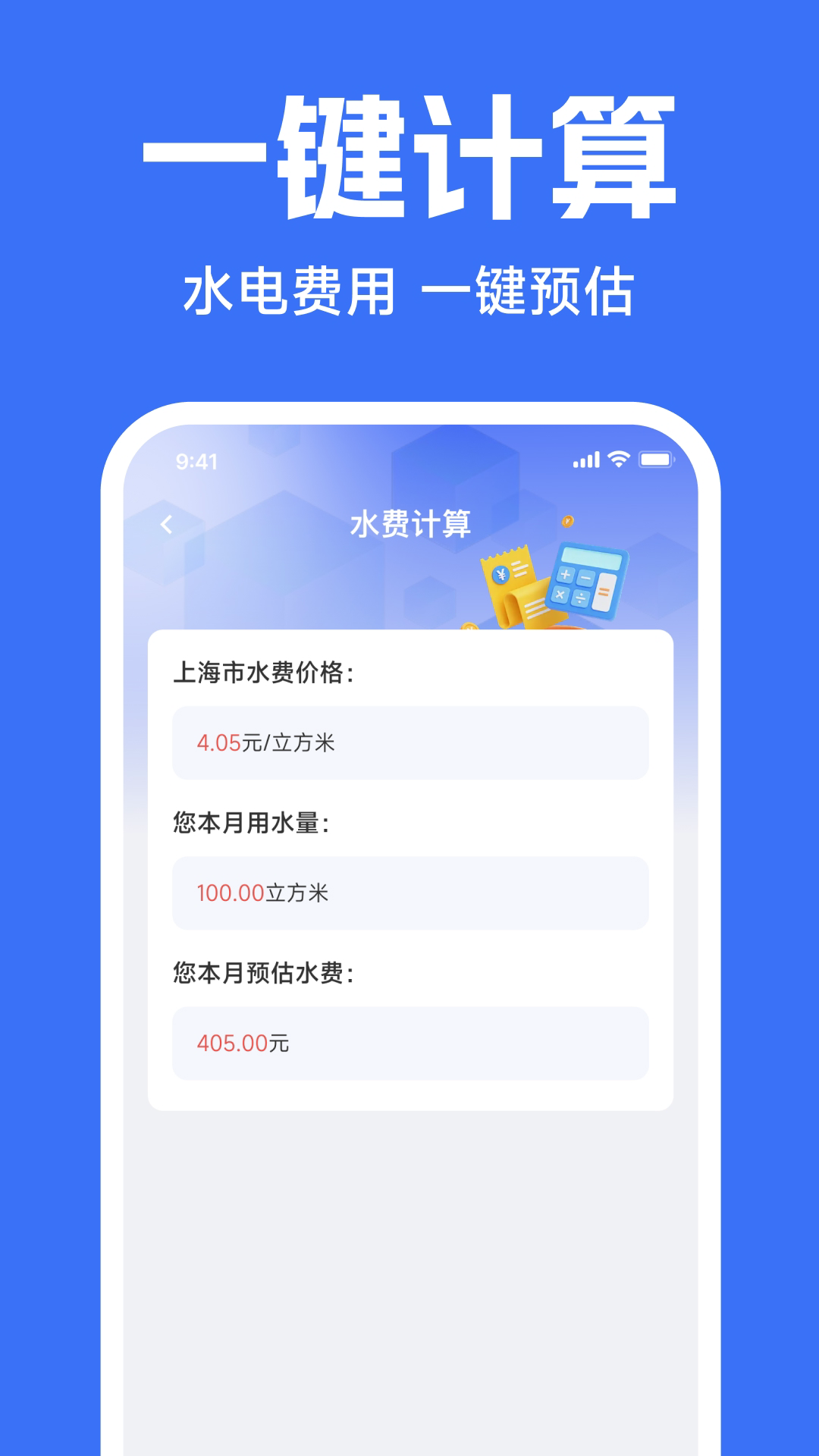
Task: Tap the multiply key on the calculator graphic
Action: point(560,594)
